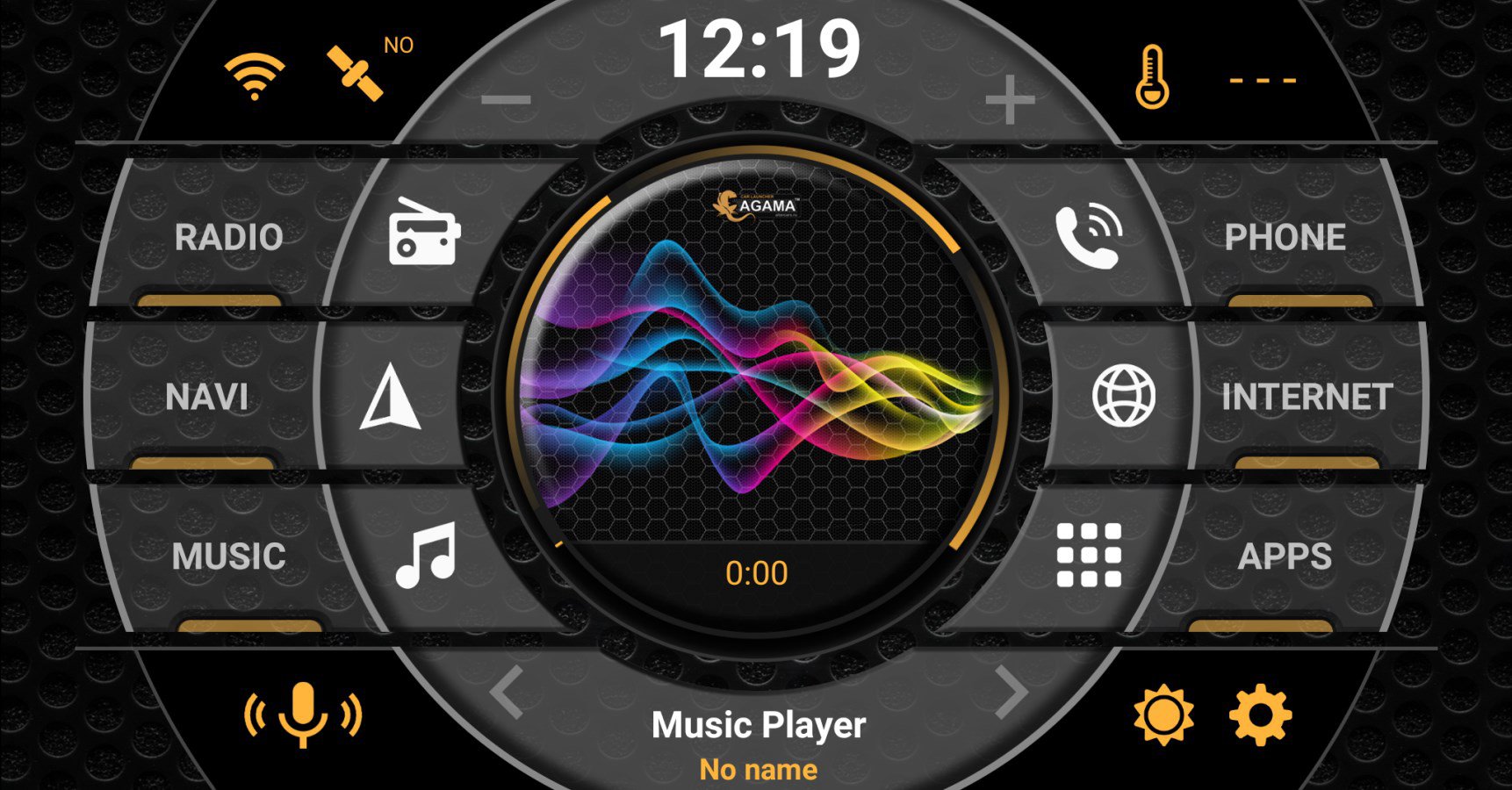Tap the Wi-Fi icon

pyautogui.click(x=255, y=75)
